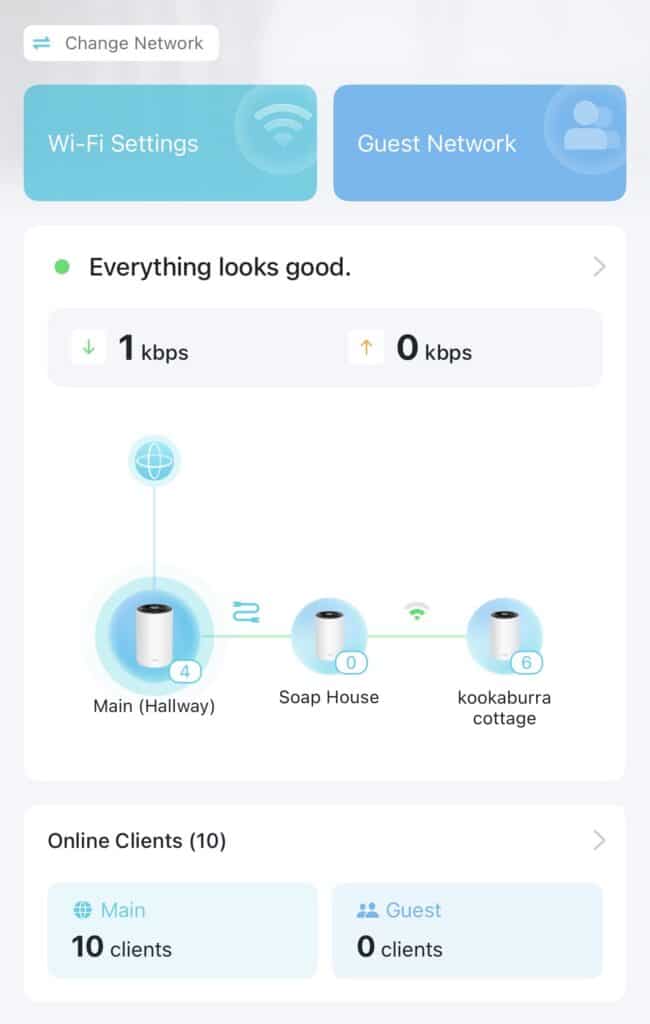Viewport: 650px width, 1024px height.
Task: View Guest network clients
Action: tap(467, 930)
